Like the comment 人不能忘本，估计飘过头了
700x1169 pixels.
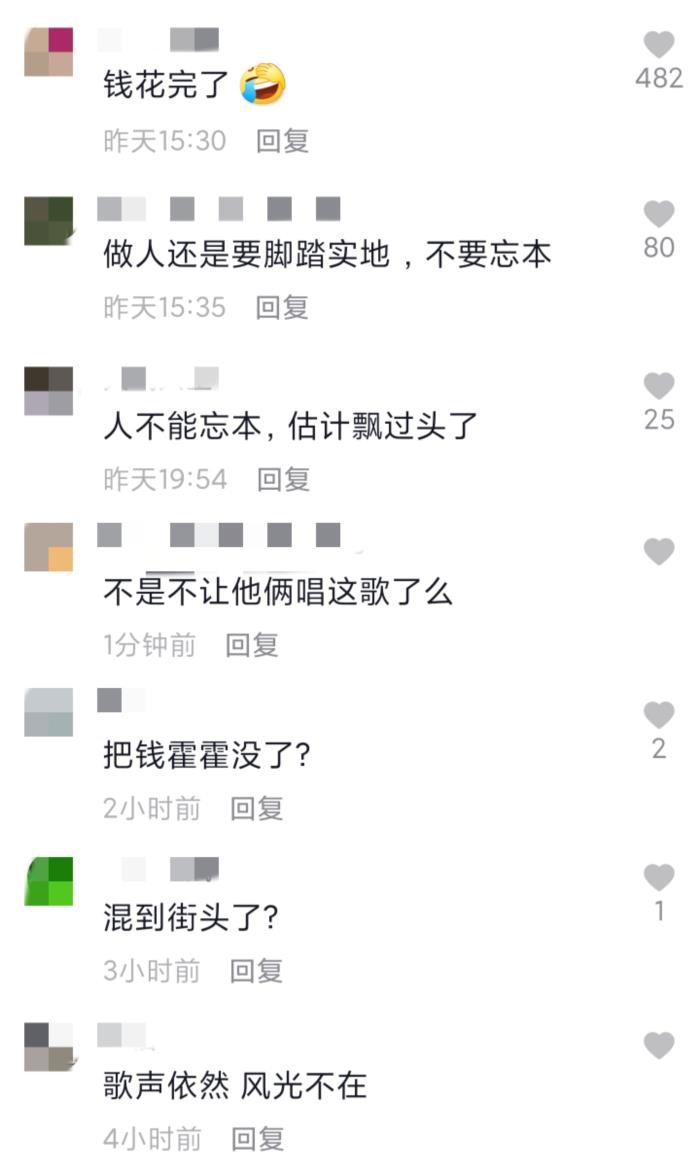point(658,386)
